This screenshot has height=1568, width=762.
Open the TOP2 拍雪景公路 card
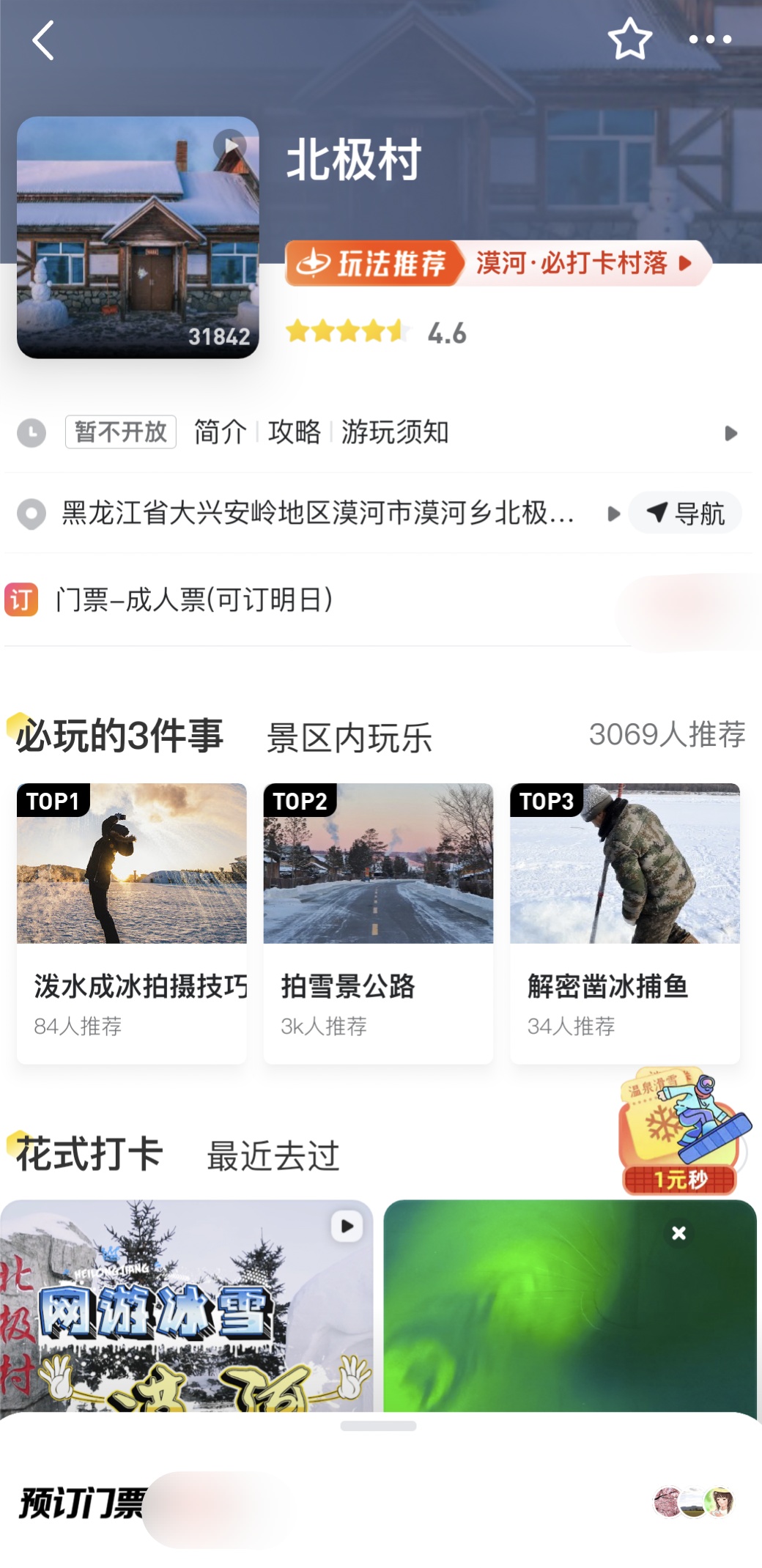pos(378,923)
